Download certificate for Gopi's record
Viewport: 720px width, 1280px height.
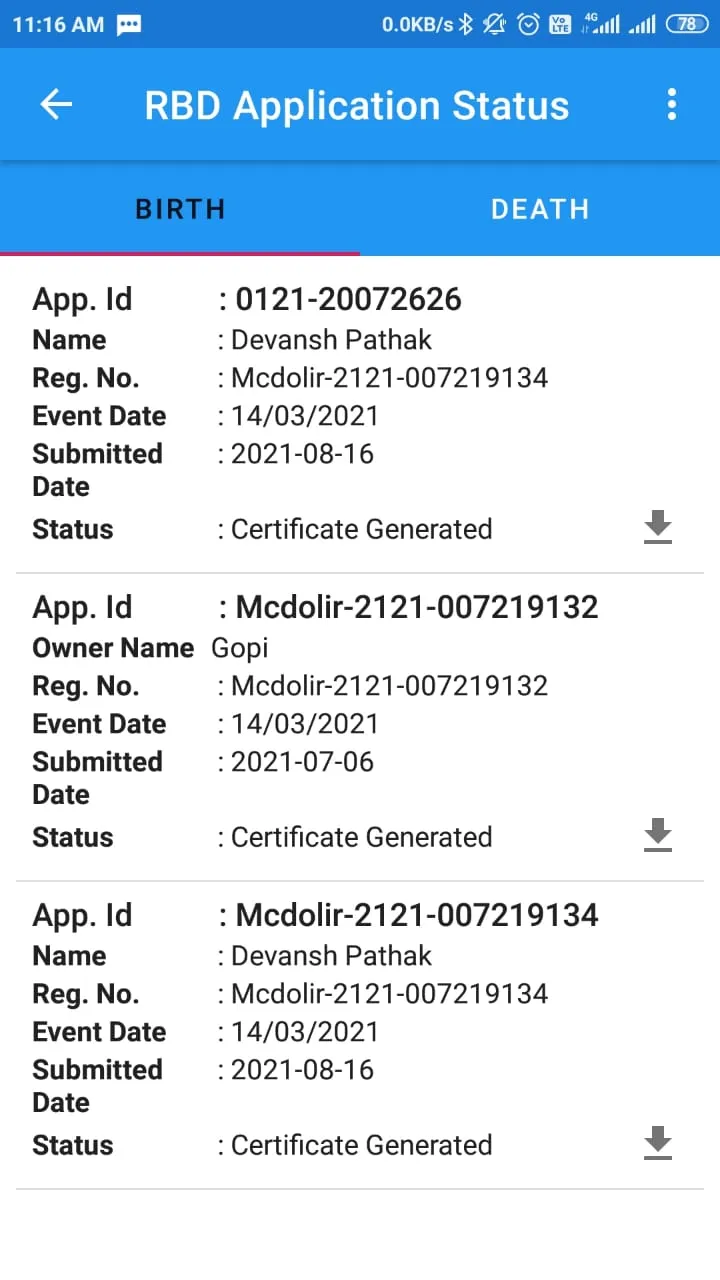click(657, 836)
